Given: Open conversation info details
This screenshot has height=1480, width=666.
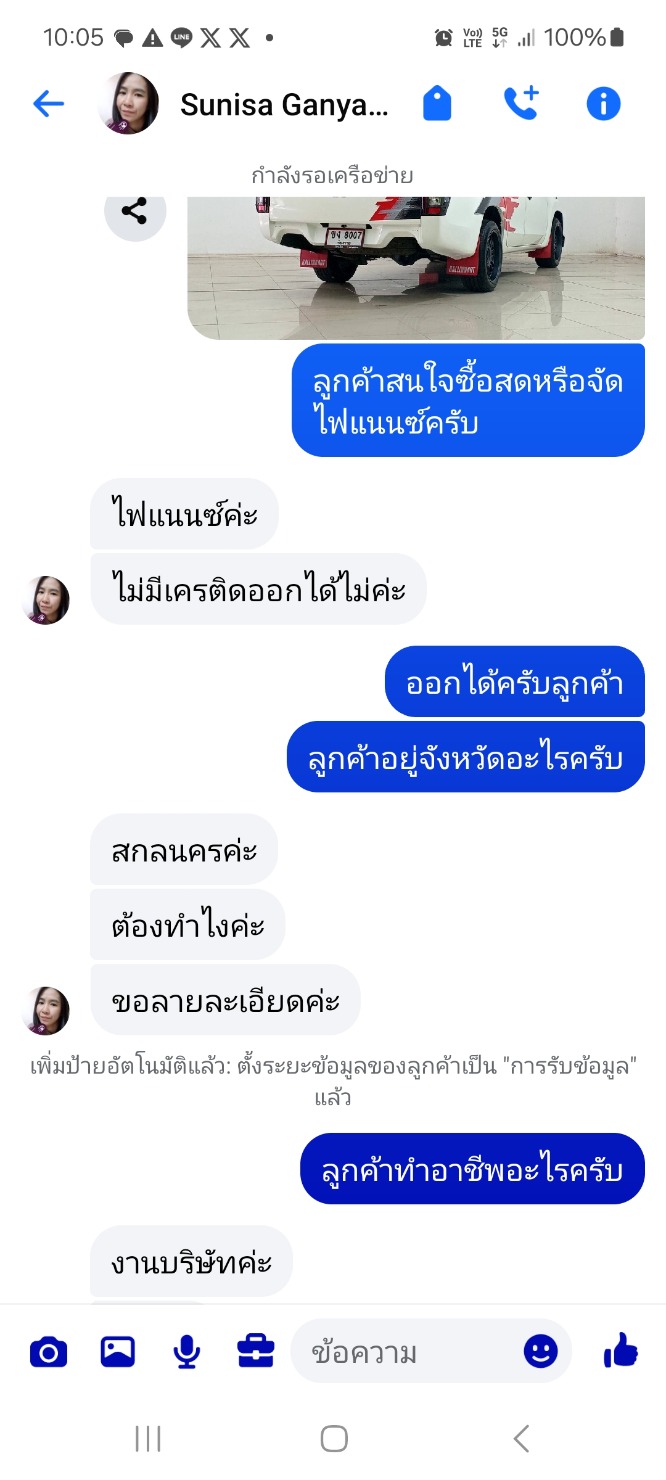Looking at the screenshot, I should coord(603,103).
